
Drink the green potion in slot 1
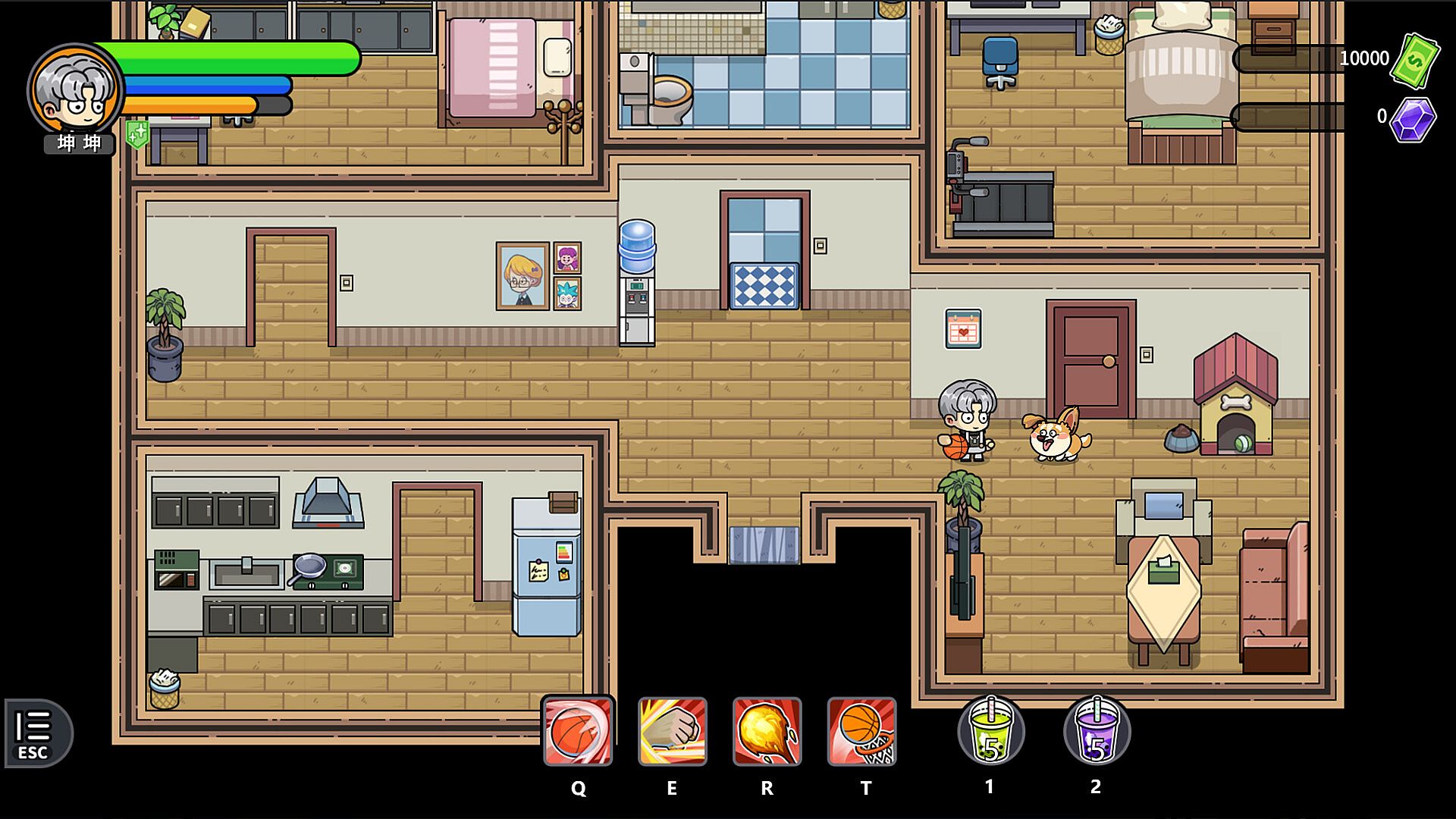990,732
